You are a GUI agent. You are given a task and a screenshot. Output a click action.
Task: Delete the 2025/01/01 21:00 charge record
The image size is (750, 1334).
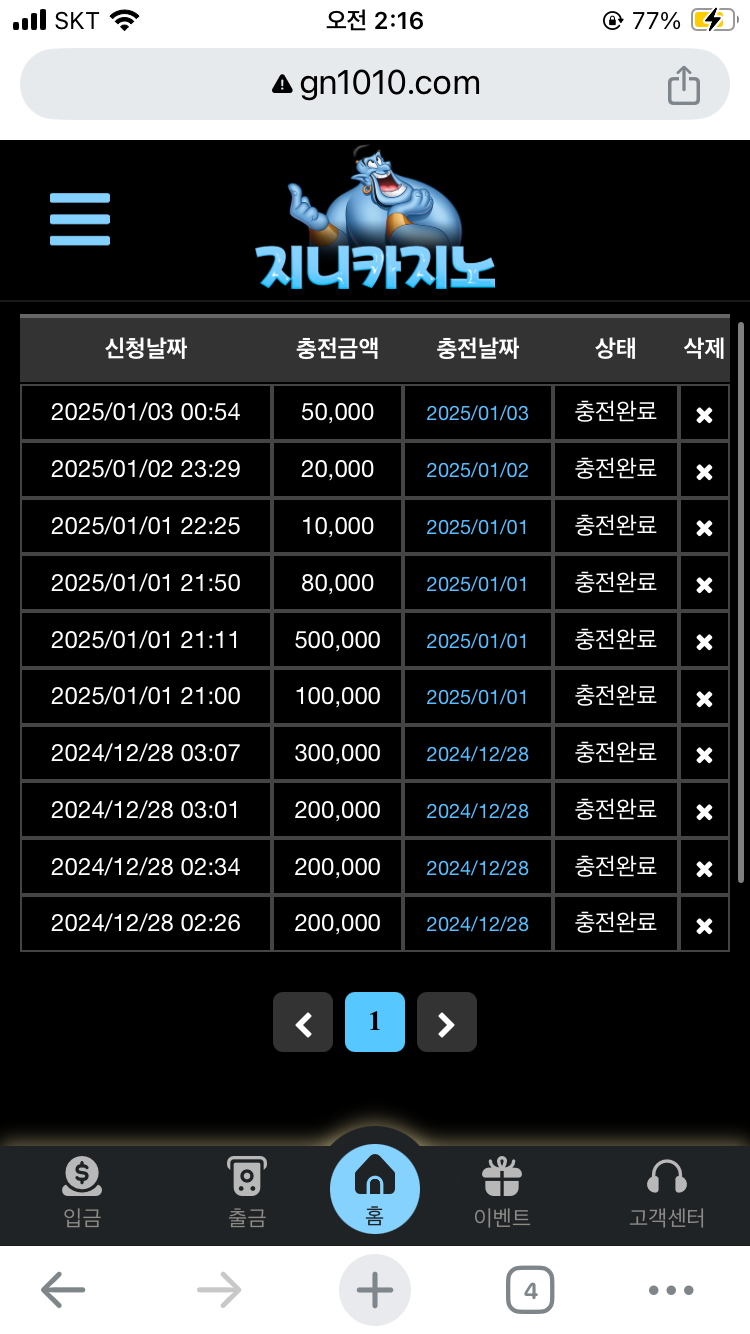[704, 699]
